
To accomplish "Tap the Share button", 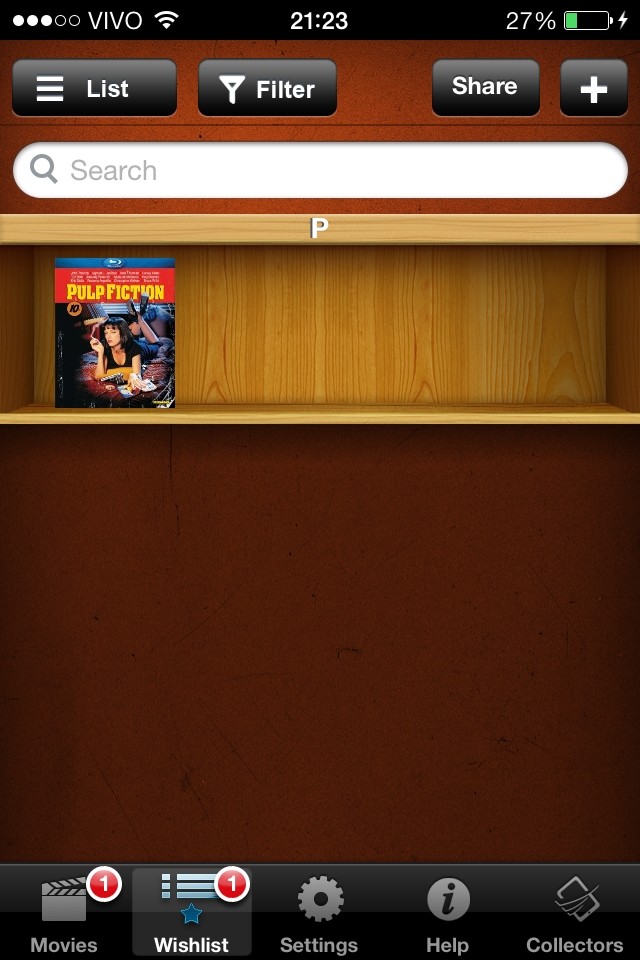I will [x=485, y=87].
